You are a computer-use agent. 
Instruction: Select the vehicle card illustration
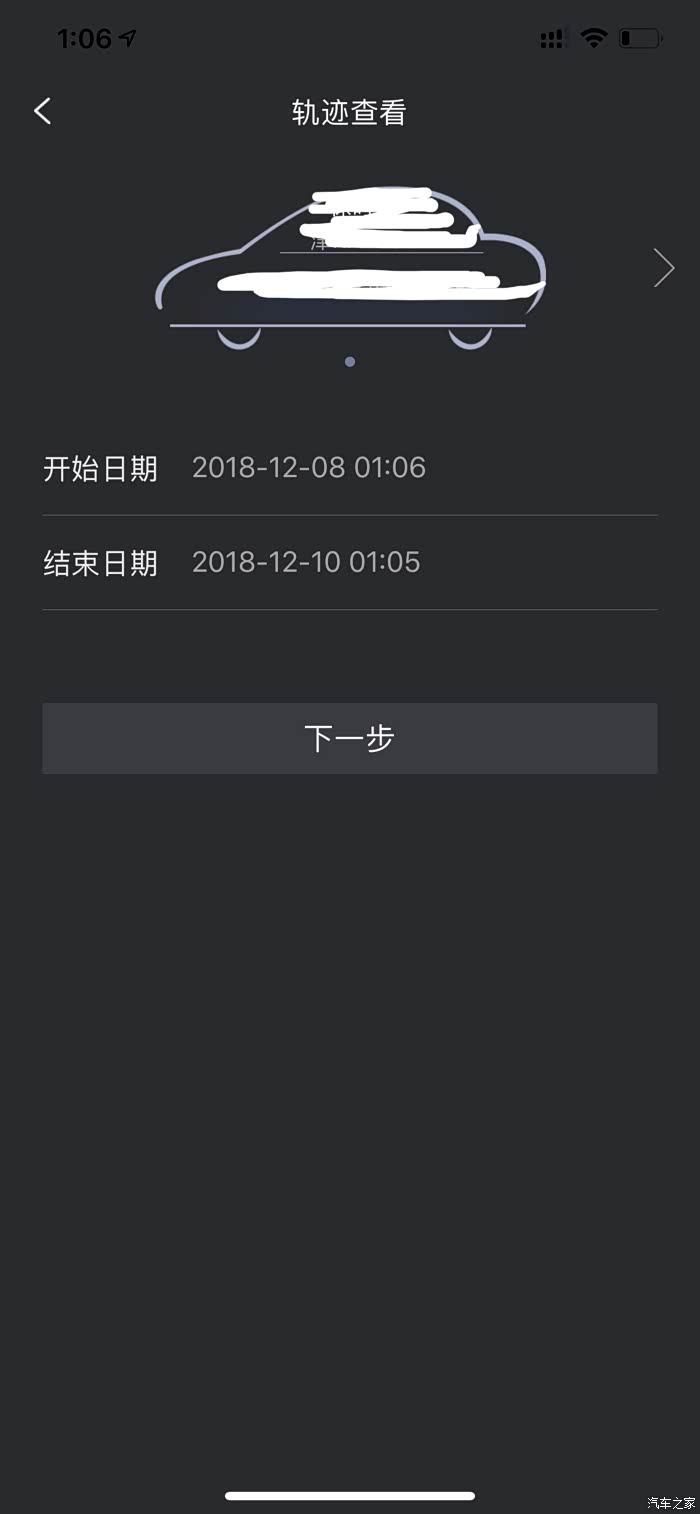coord(351,268)
